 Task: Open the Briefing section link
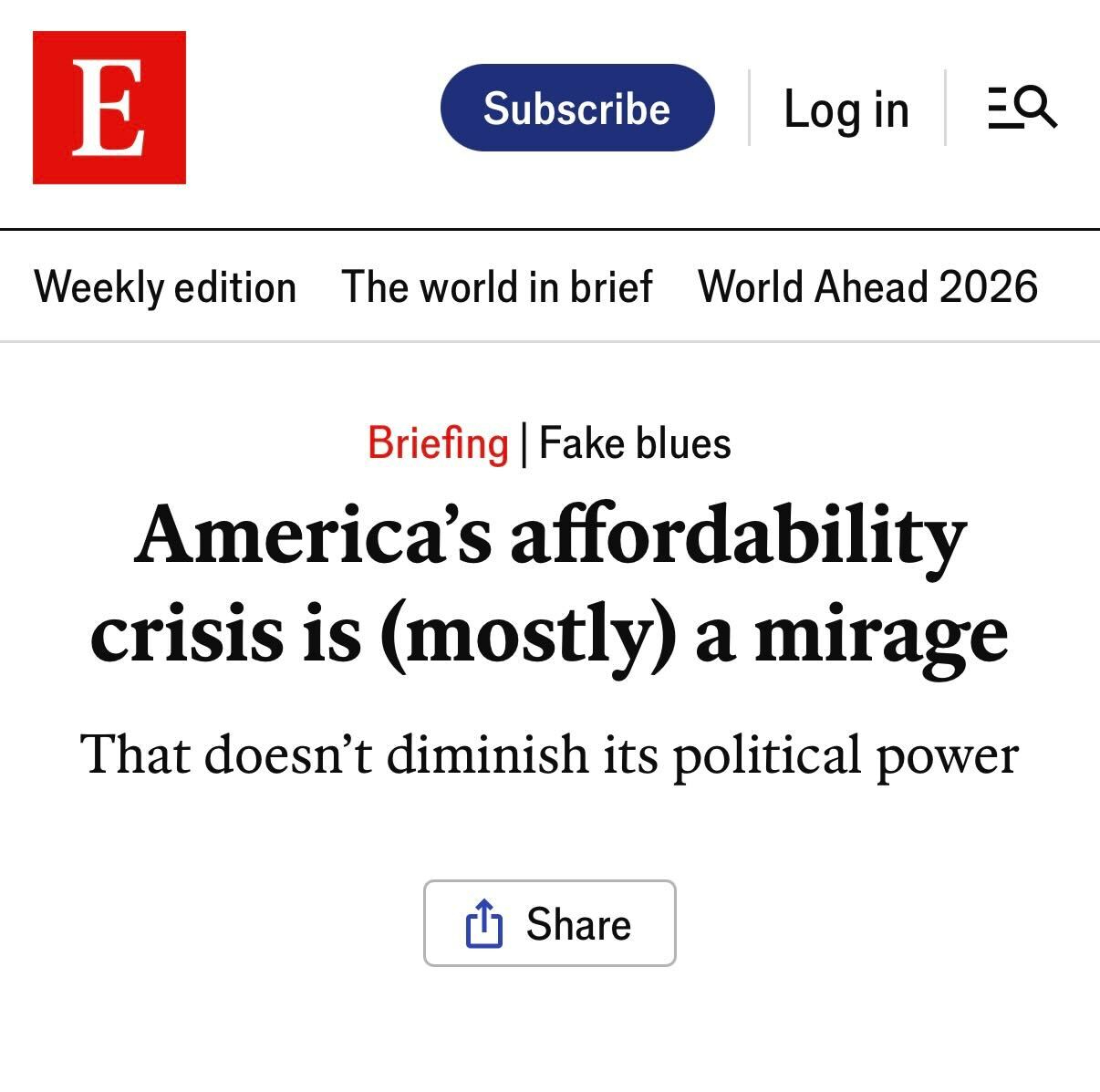point(438,443)
